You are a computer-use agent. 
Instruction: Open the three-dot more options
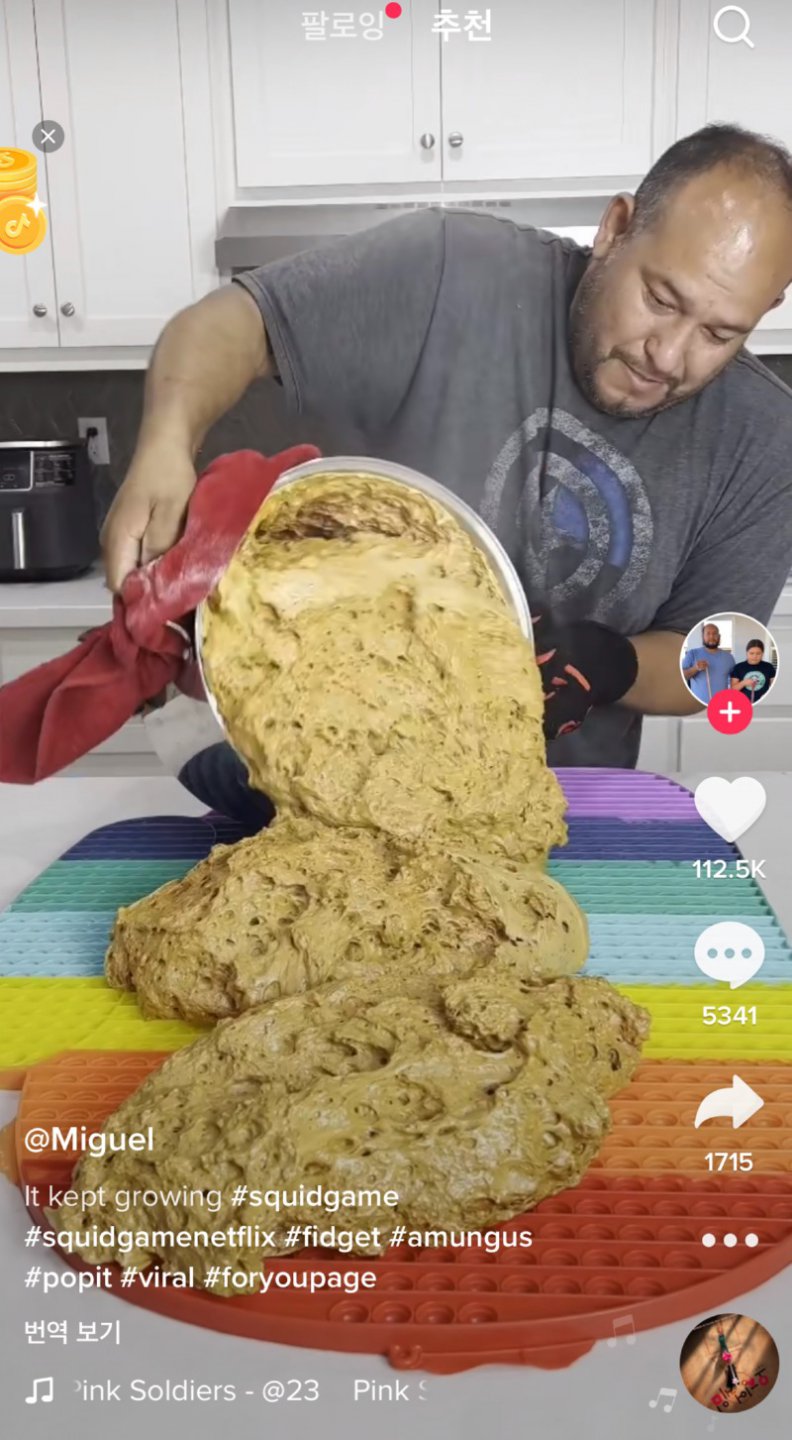point(729,1240)
